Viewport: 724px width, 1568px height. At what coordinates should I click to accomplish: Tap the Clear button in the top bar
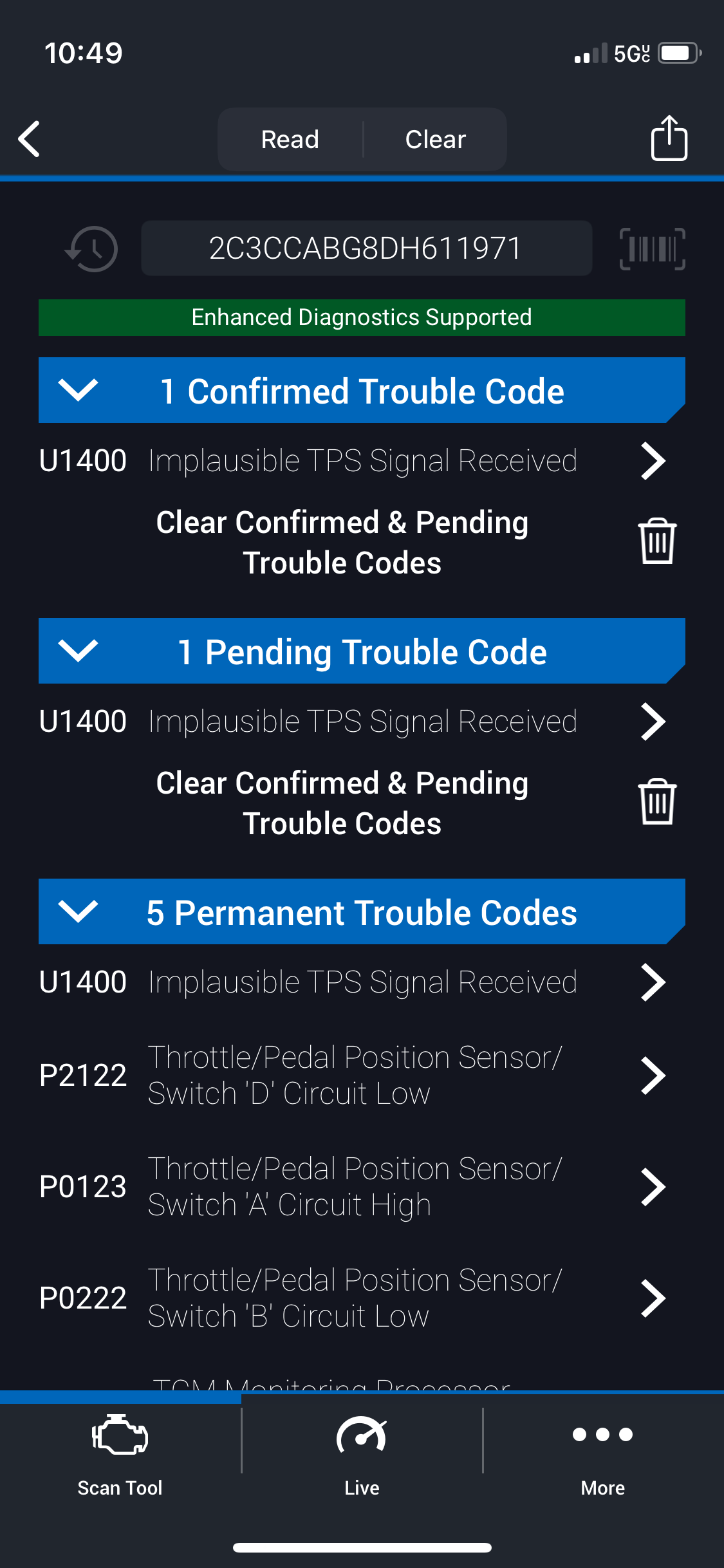coord(435,139)
